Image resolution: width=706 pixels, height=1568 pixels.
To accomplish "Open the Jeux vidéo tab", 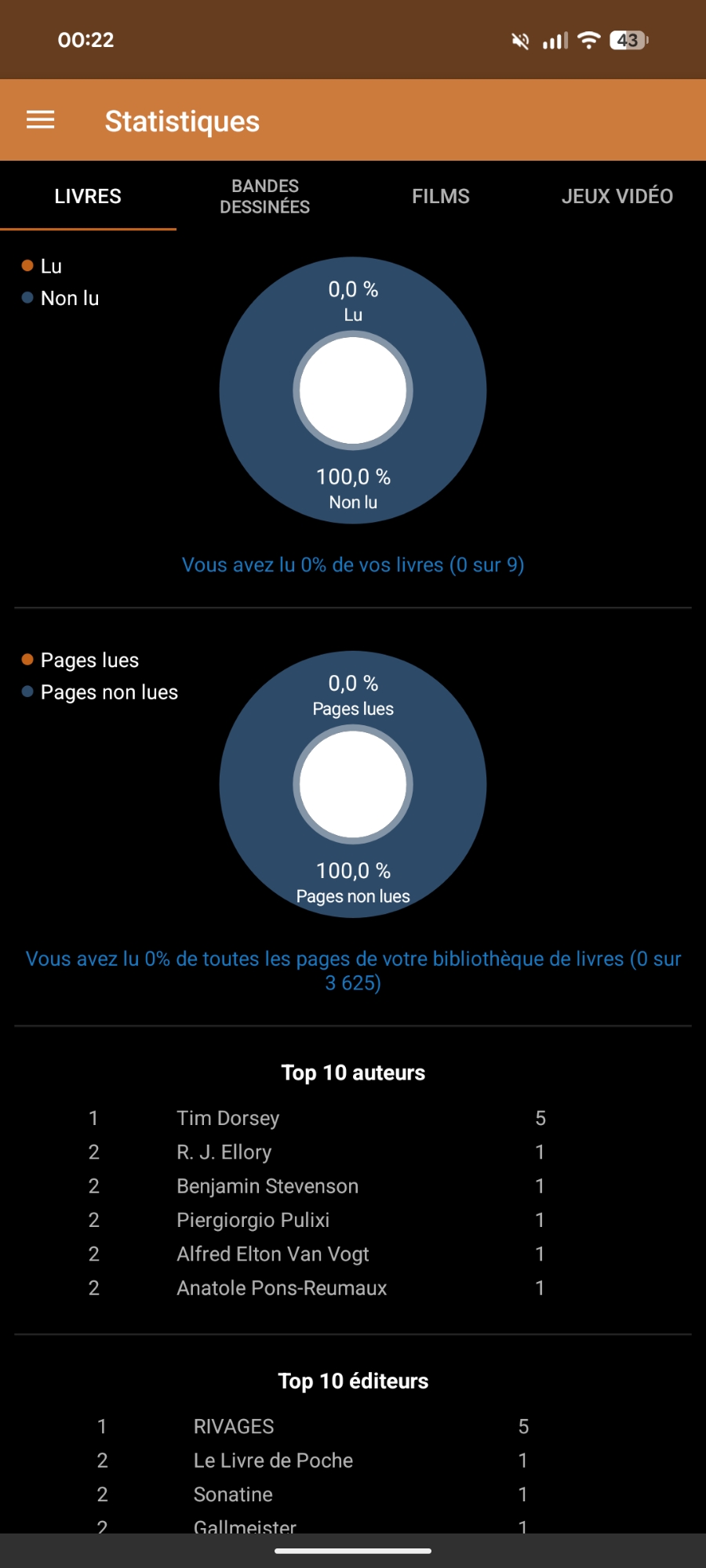I will (617, 196).
